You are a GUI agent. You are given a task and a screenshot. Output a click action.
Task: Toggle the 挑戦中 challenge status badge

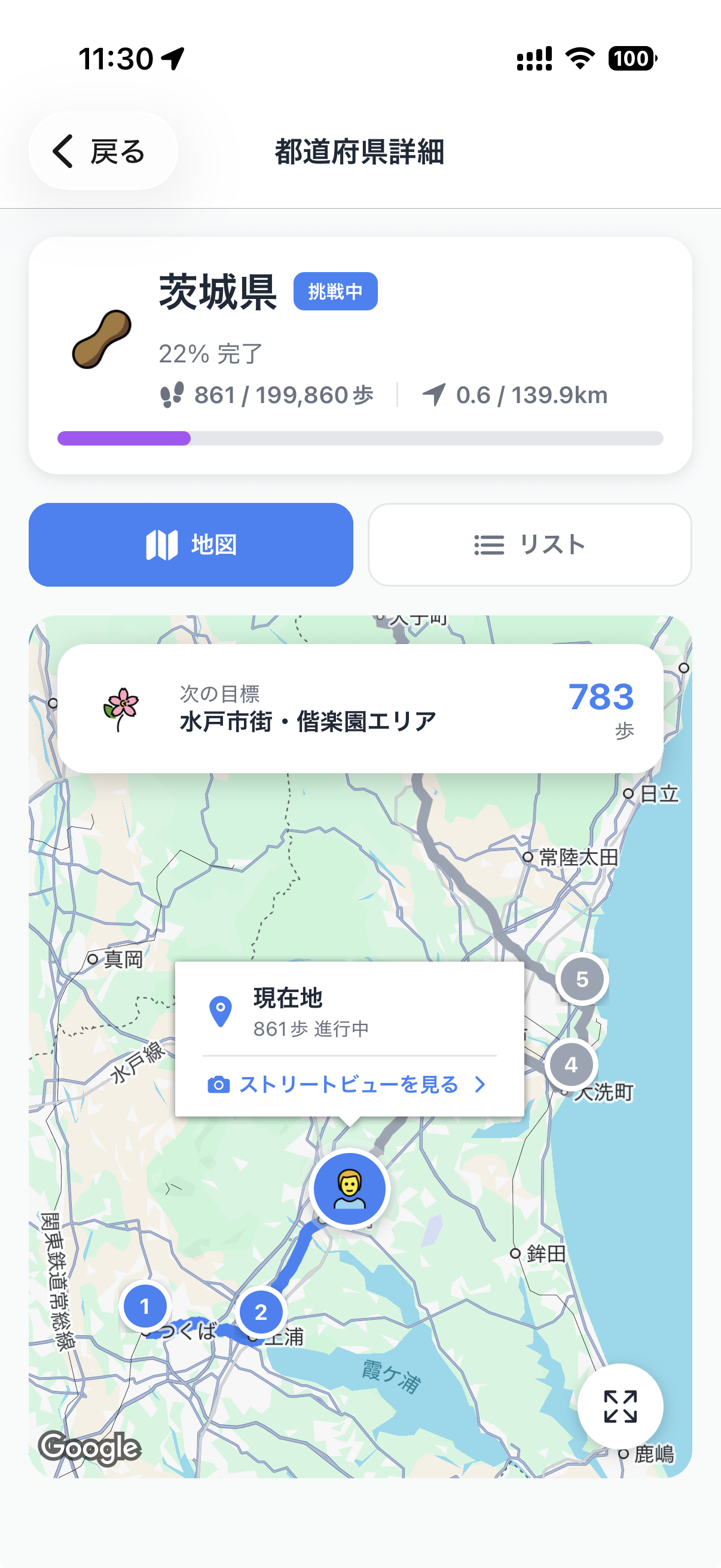[x=336, y=292]
